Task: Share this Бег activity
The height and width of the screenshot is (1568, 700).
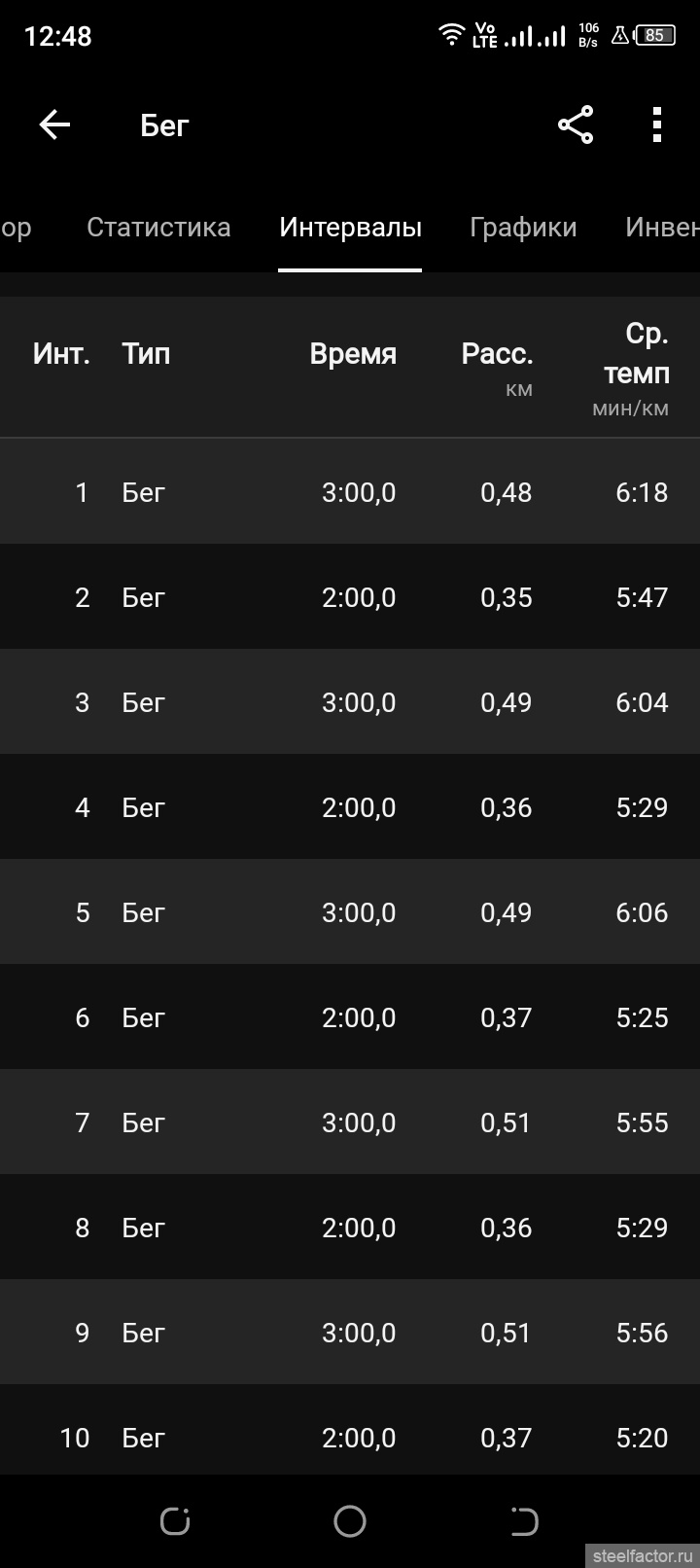Action: [x=576, y=125]
